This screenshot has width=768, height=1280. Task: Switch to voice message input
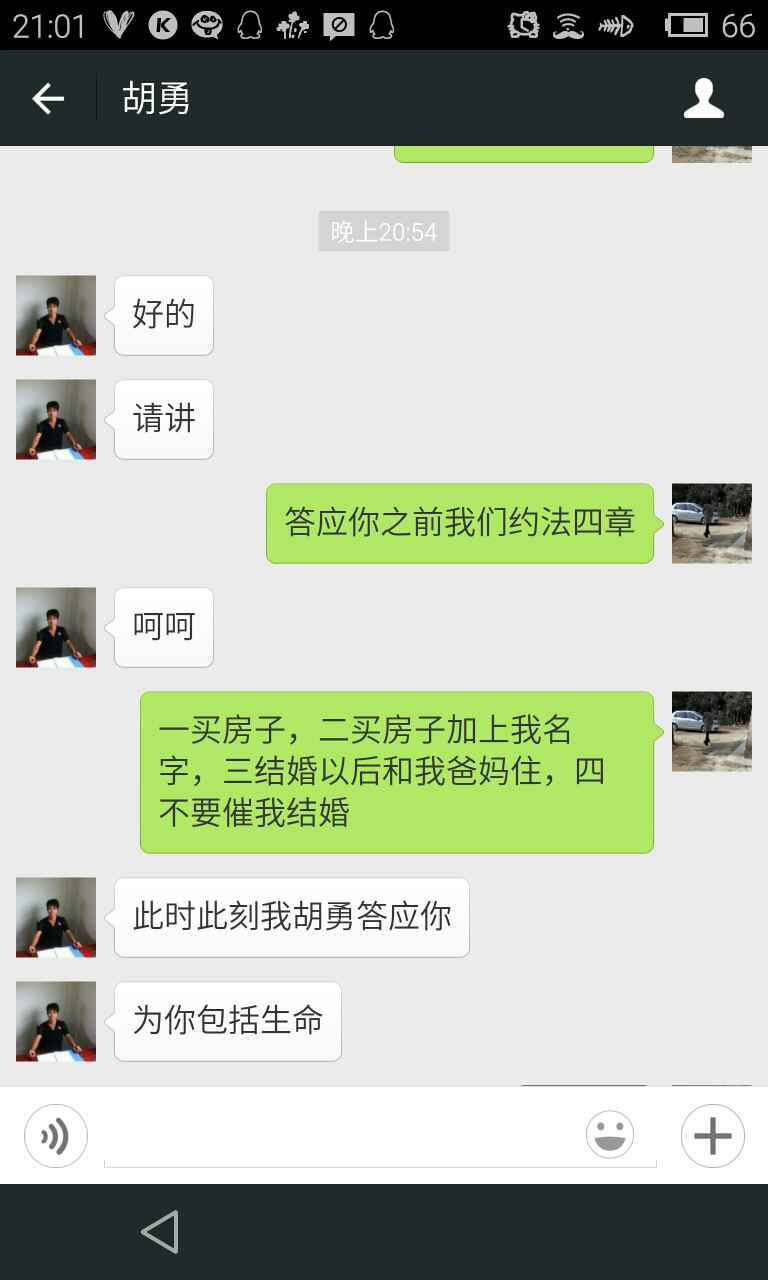[x=56, y=1136]
